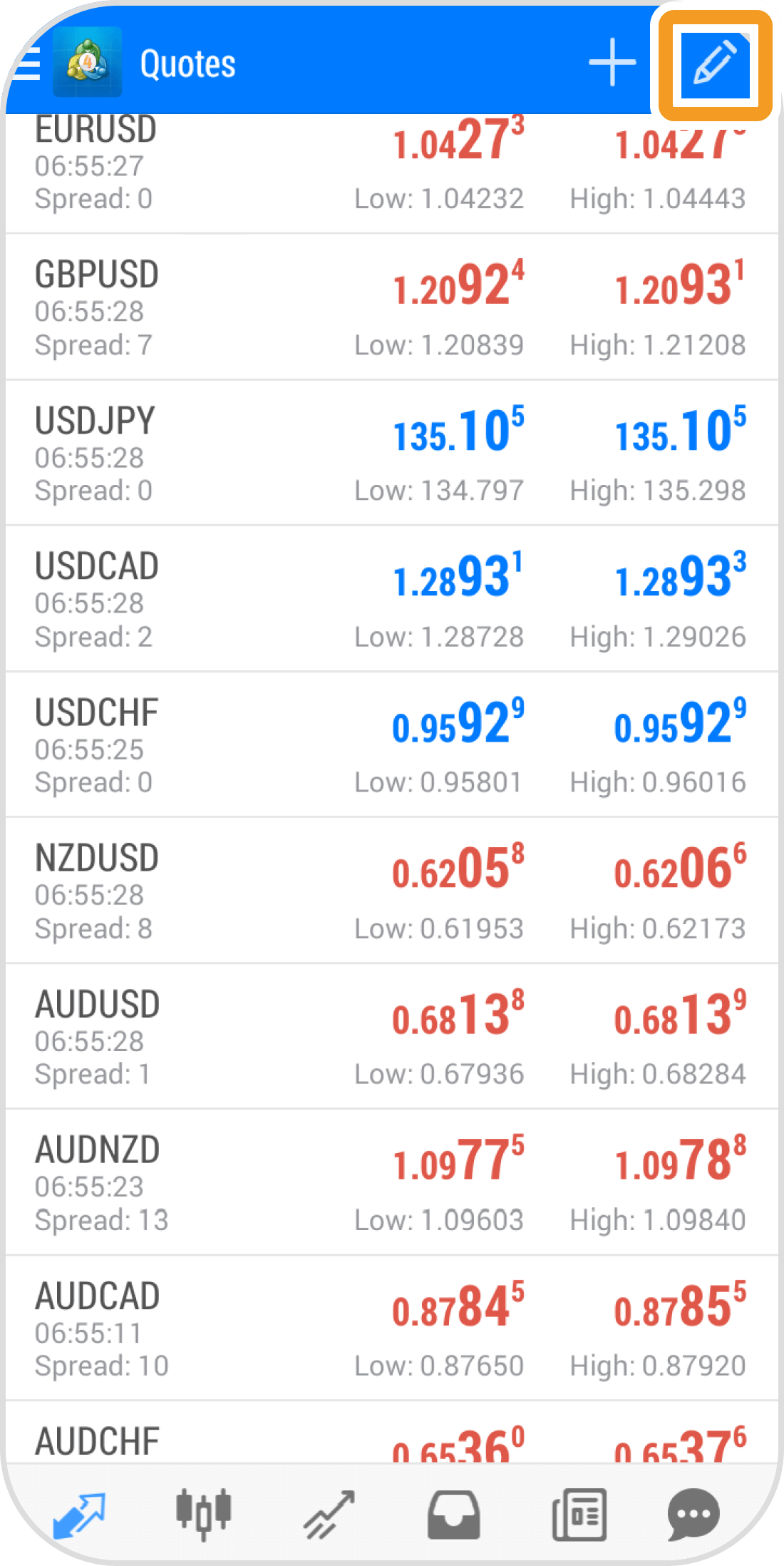Switch to the News tab
The width and height of the screenshot is (784, 1566).
pos(579,1514)
